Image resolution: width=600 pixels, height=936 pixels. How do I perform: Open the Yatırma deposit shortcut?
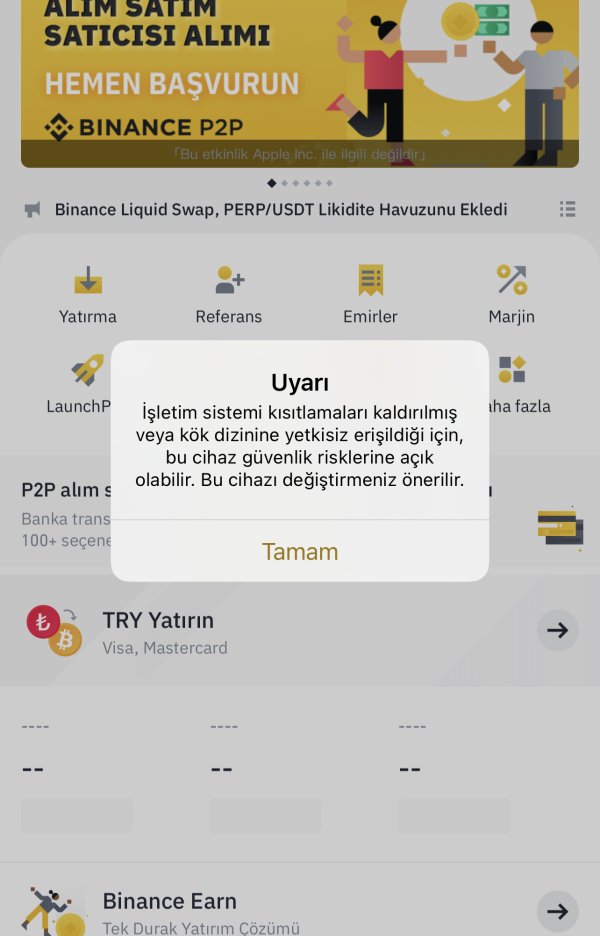click(88, 294)
